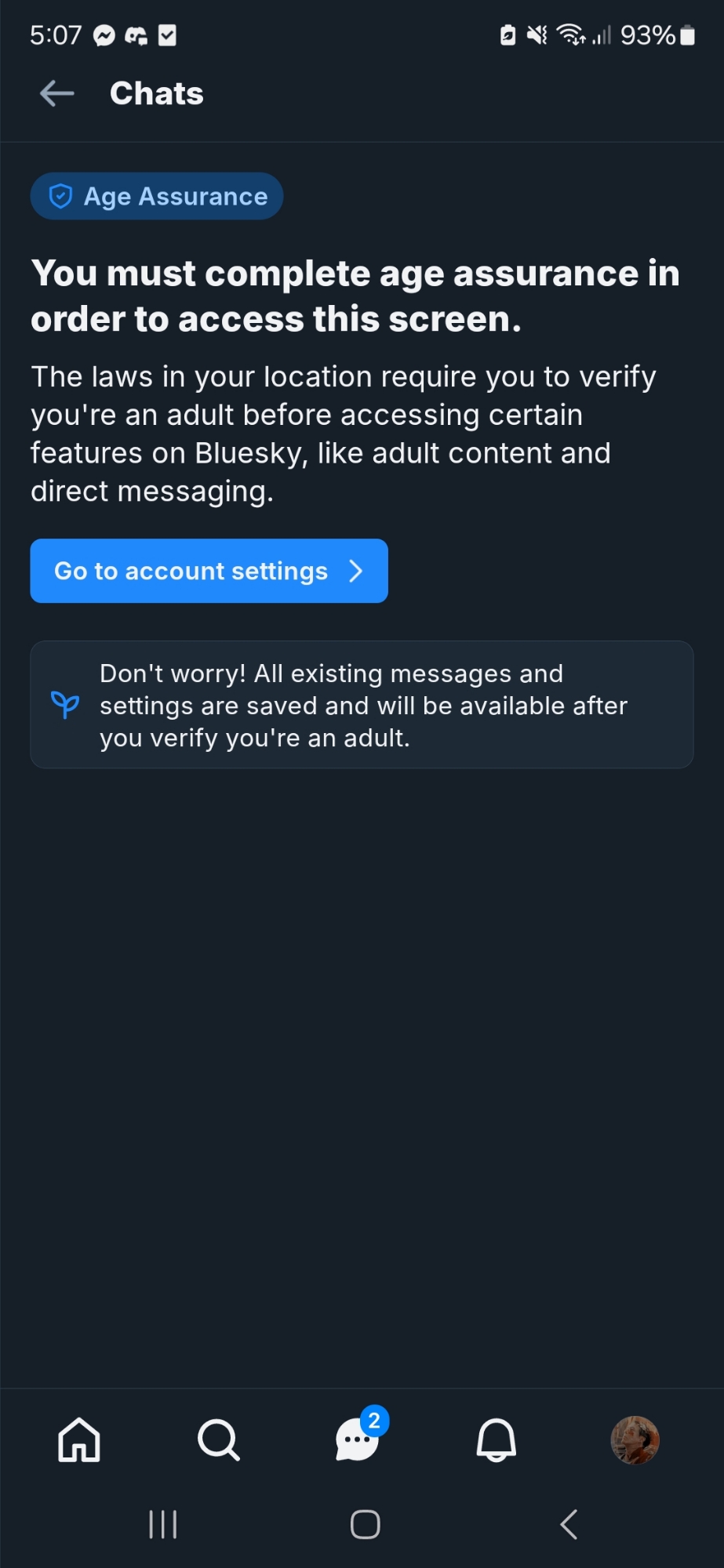Open the Chats tab with 2 unread
Image resolution: width=724 pixels, height=1568 pixels.
(358, 1439)
